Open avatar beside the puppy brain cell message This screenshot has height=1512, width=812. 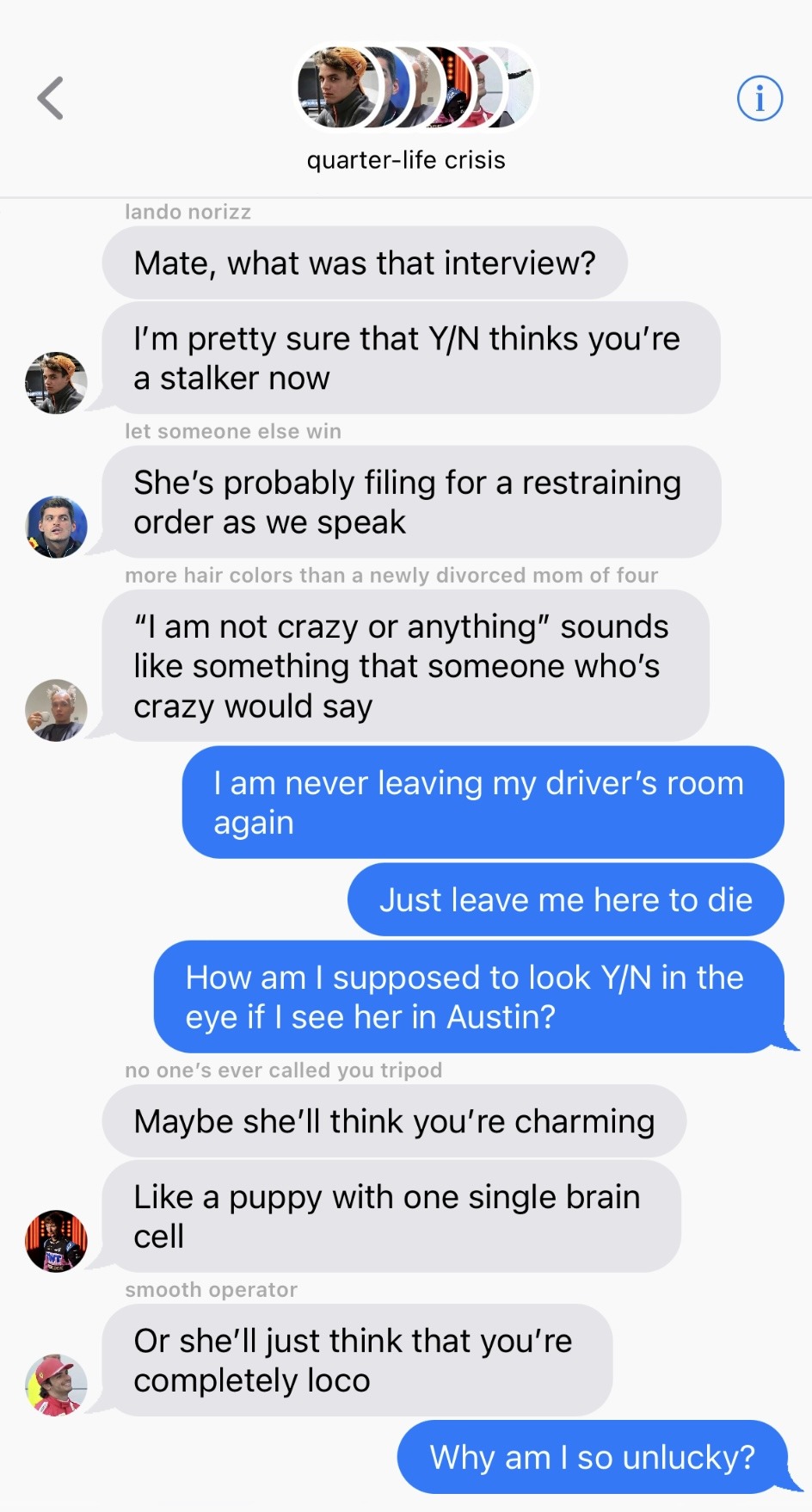pos(56,1241)
